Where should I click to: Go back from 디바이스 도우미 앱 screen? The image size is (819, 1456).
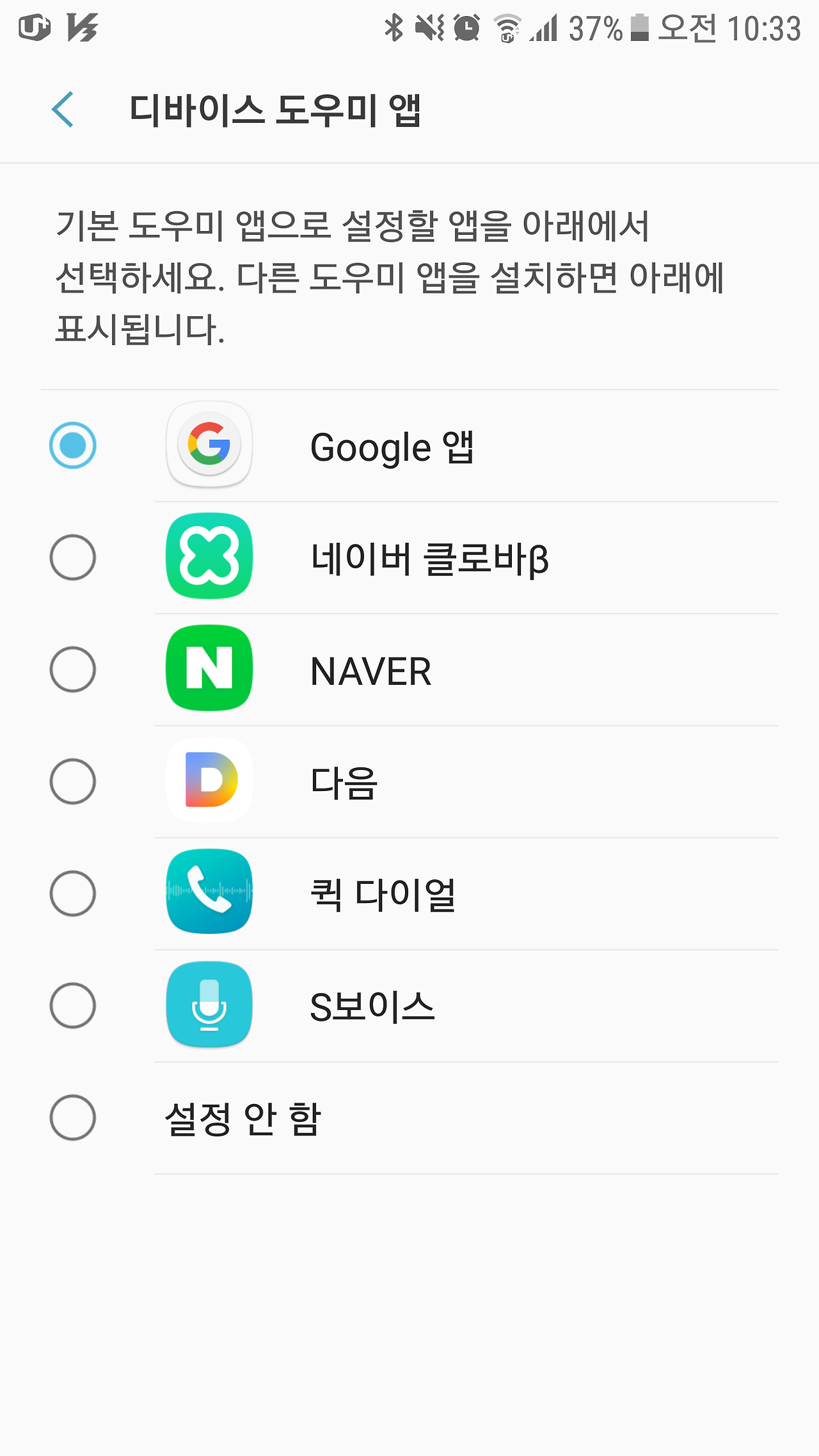pyautogui.click(x=63, y=109)
